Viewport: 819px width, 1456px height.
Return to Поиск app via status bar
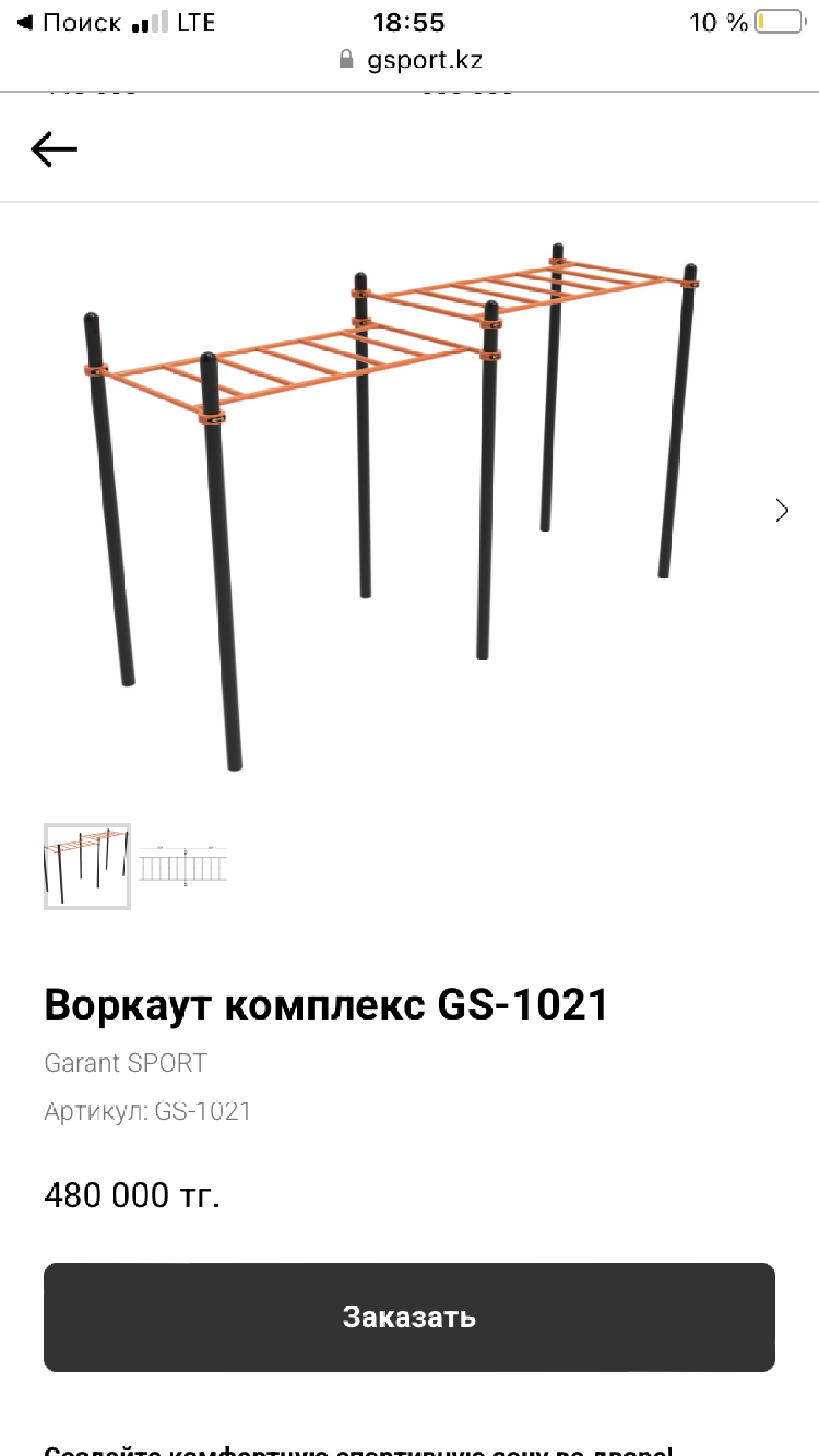[x=69, y=23]
